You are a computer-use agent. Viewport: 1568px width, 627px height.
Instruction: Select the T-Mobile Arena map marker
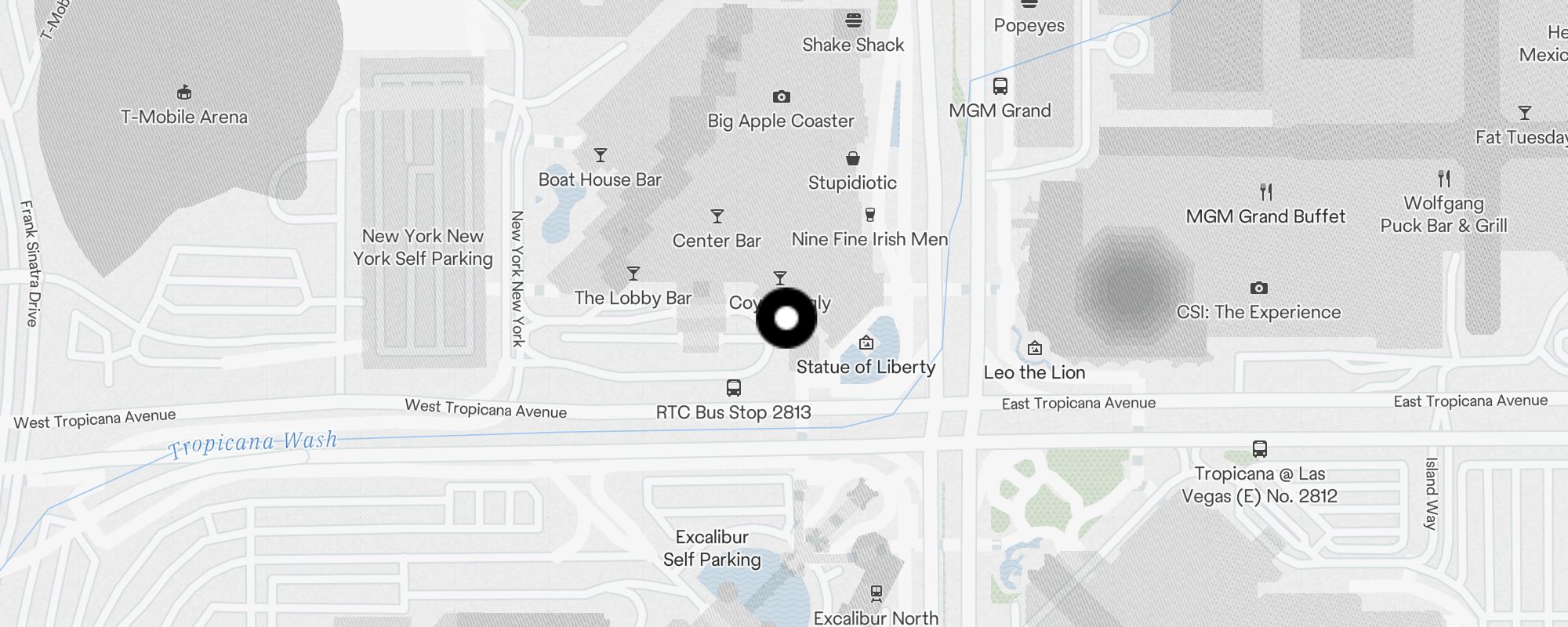pos(184,93)
